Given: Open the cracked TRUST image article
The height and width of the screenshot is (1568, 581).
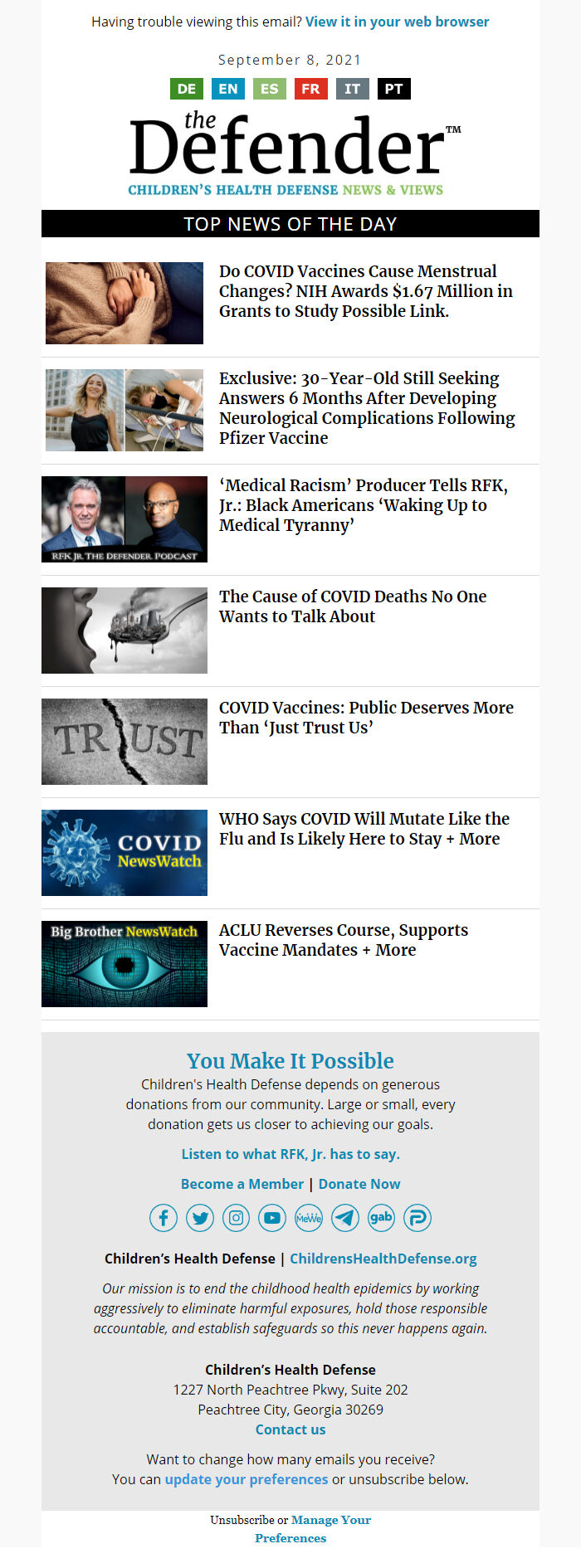Looking at the screenshot, I should coord(124,742).
